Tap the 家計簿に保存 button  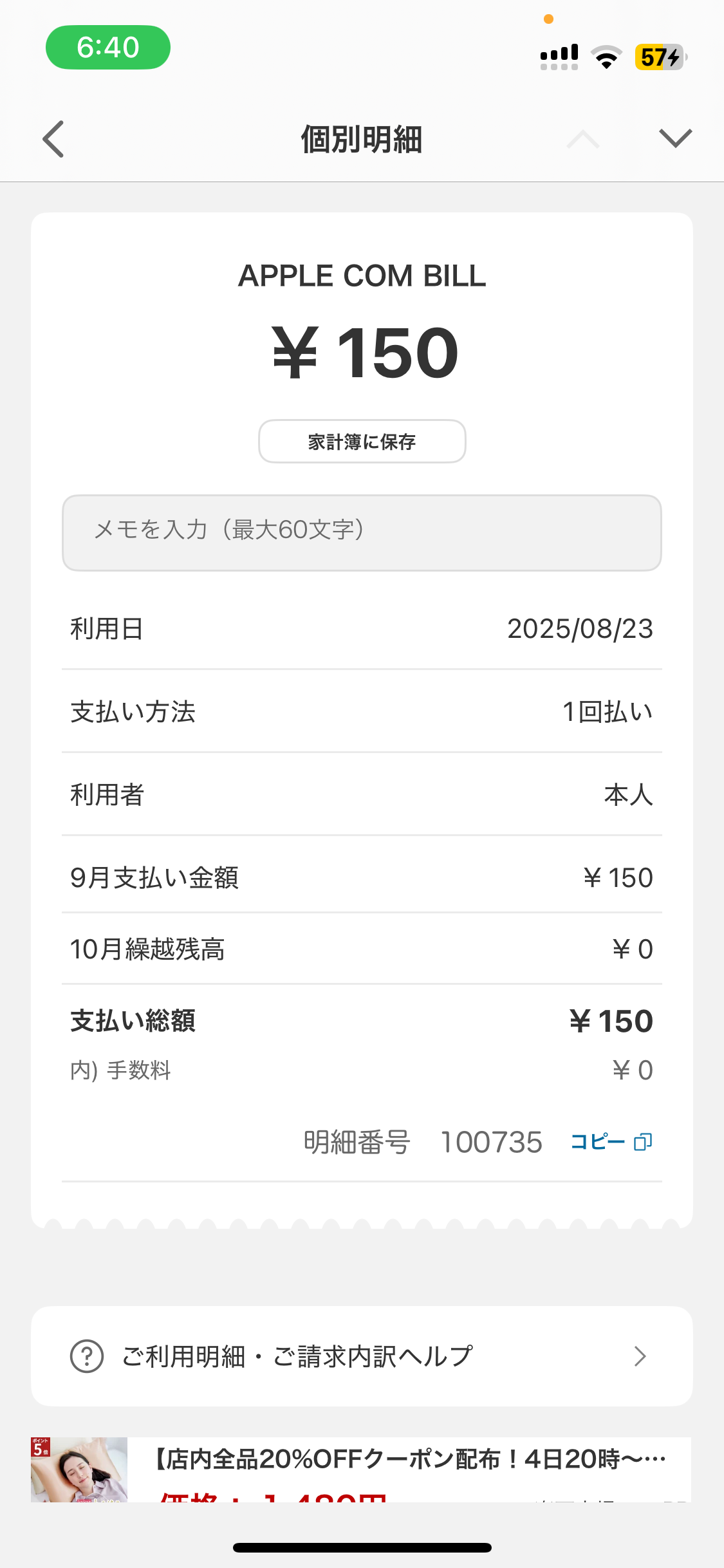(362, 442)
